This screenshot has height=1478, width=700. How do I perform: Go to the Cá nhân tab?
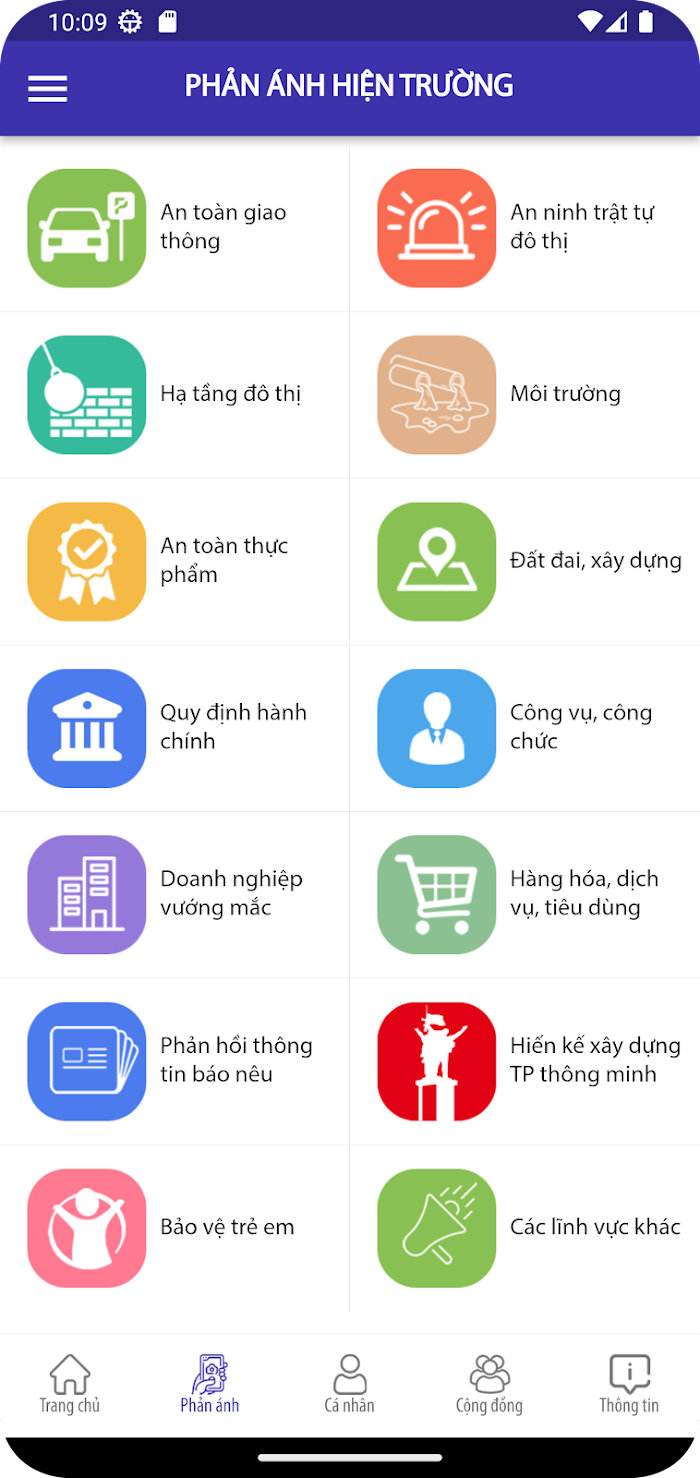point(350,1385)
